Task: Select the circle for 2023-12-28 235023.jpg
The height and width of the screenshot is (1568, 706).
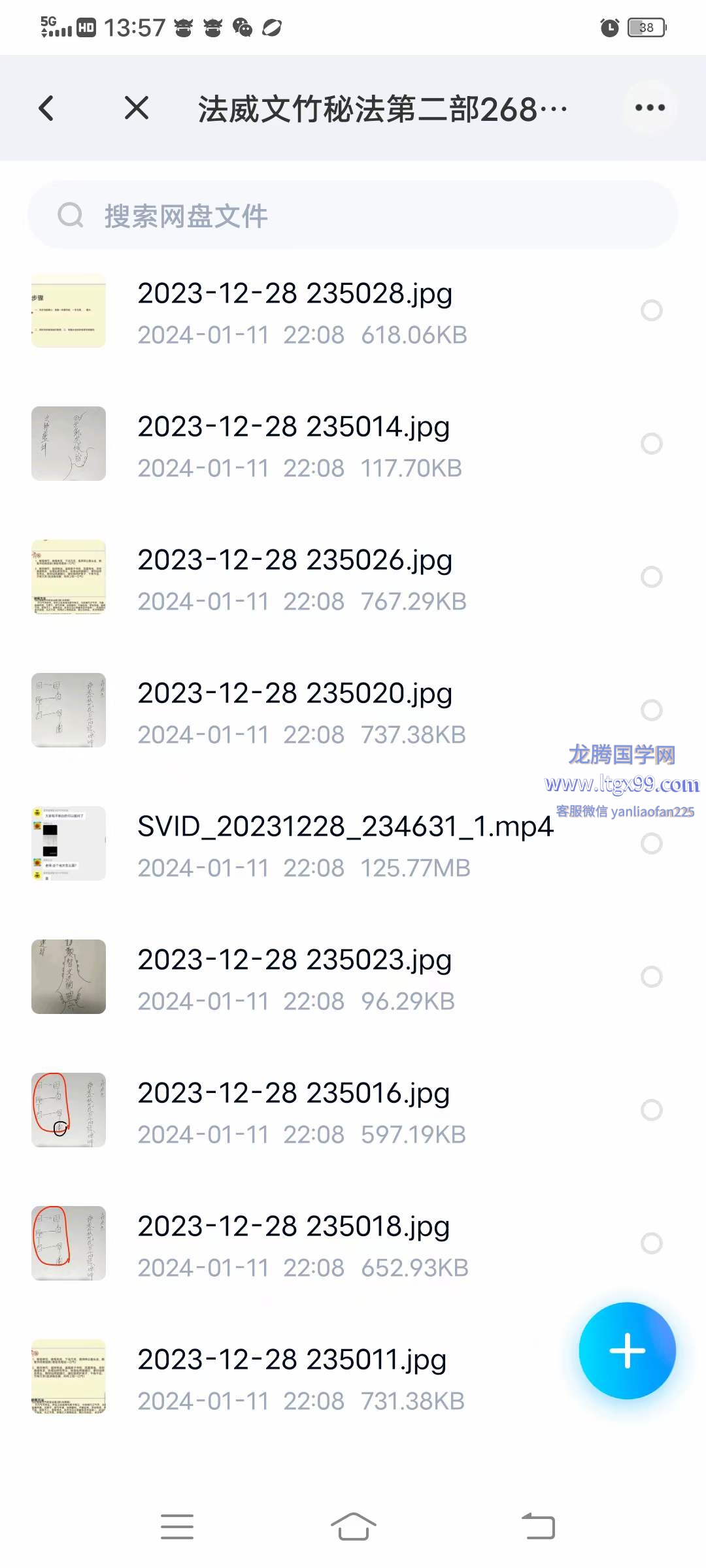Action: 651,977
